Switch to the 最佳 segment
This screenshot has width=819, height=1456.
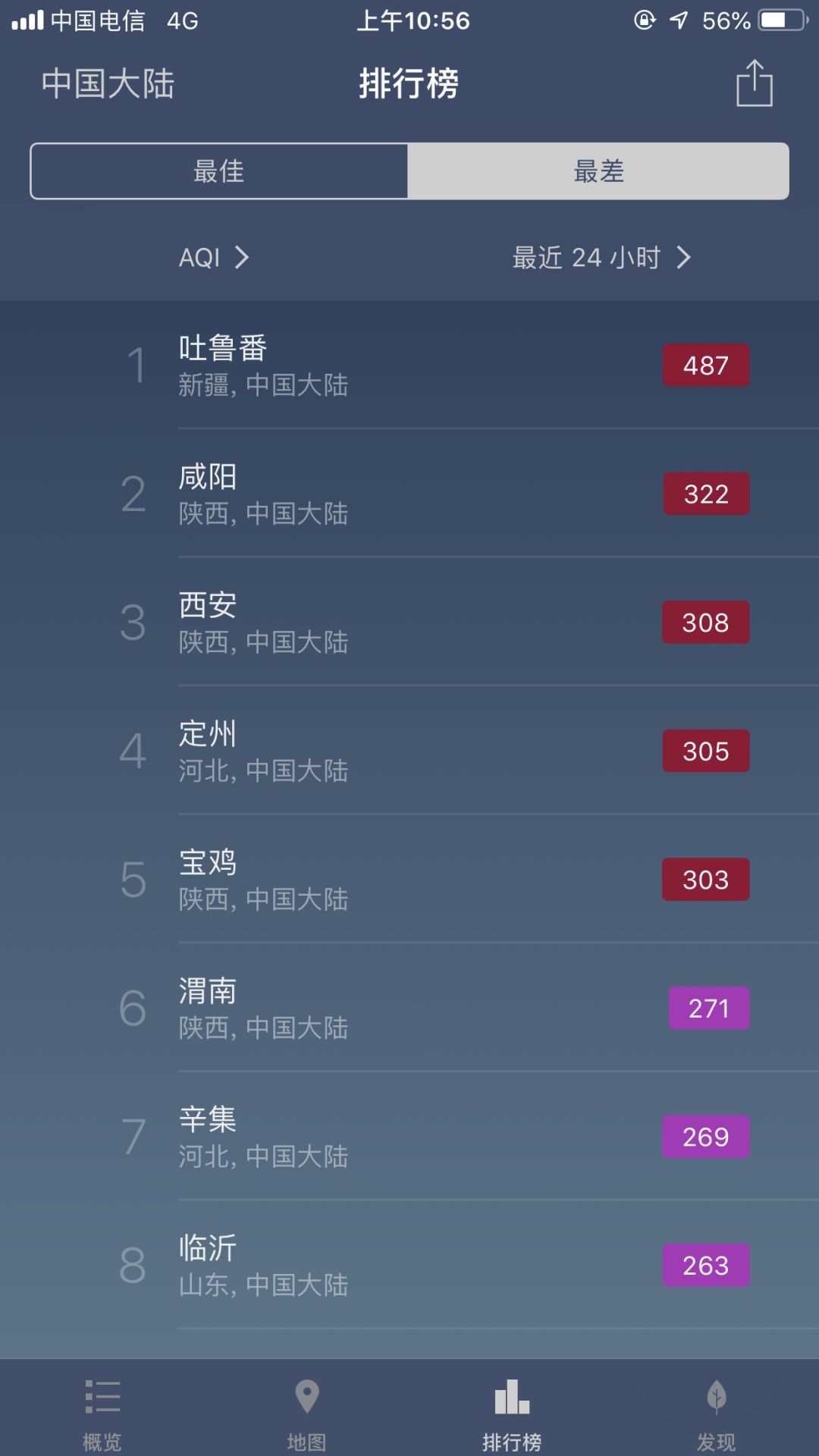[219, 171]
